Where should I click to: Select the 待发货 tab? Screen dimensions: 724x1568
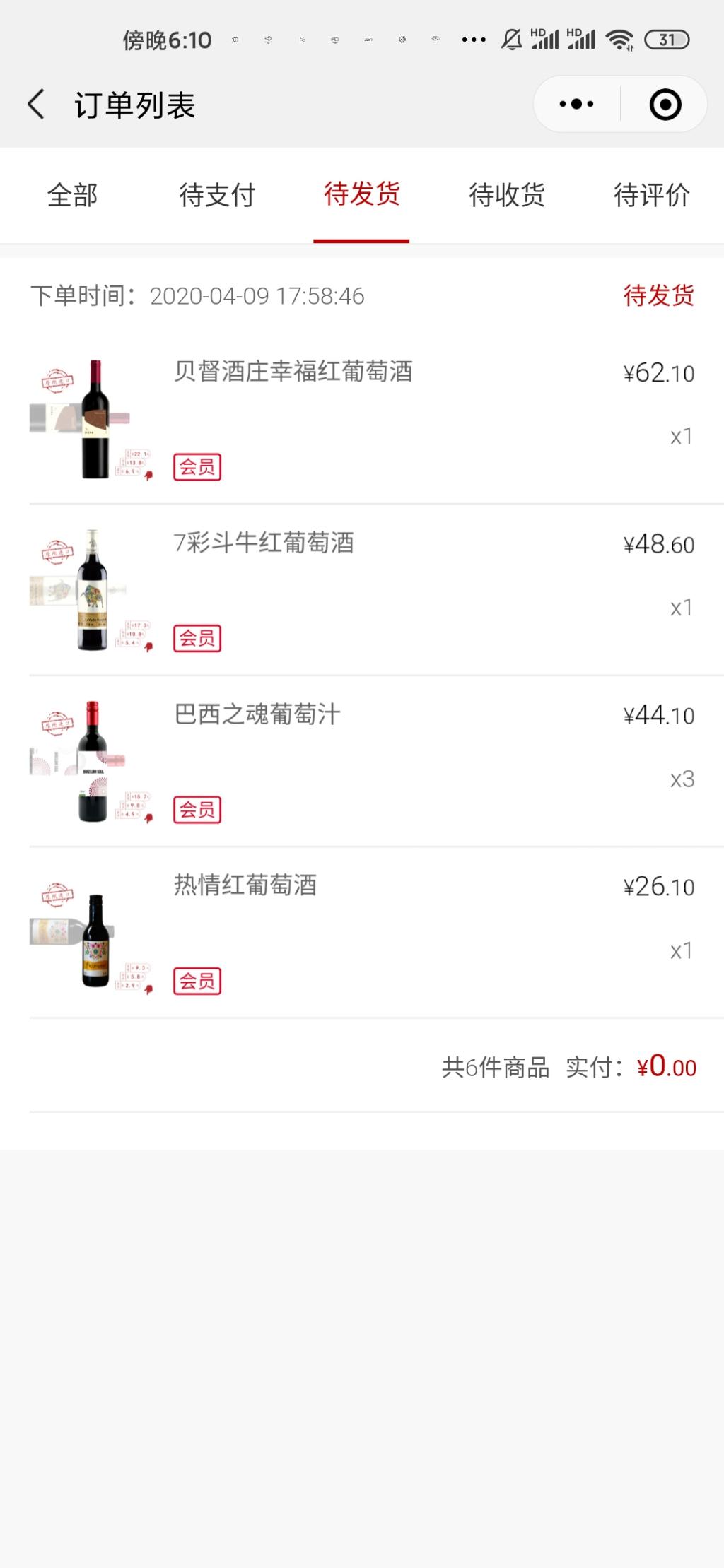coord(361,195)
